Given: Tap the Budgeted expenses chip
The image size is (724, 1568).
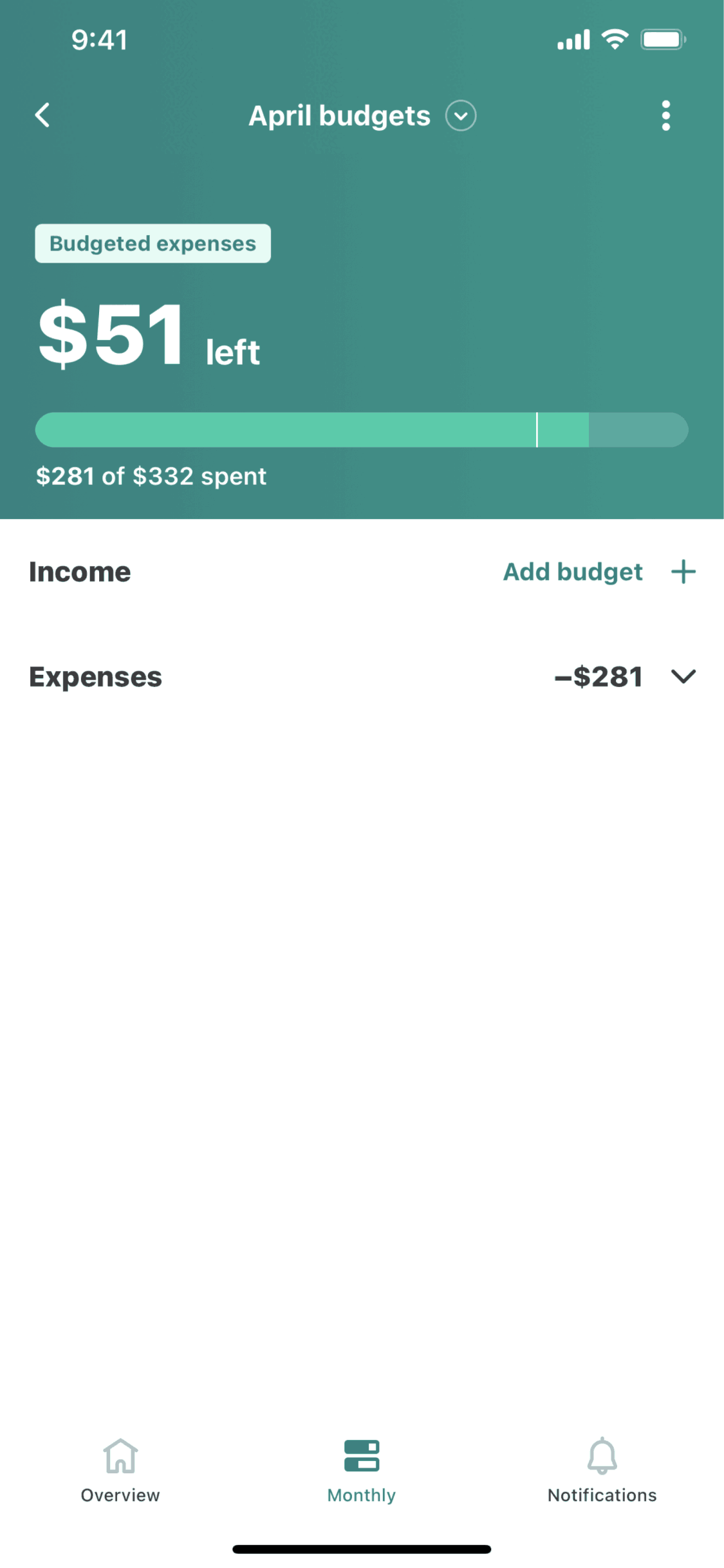Looking at the screenshot, I should click(153, 243).
